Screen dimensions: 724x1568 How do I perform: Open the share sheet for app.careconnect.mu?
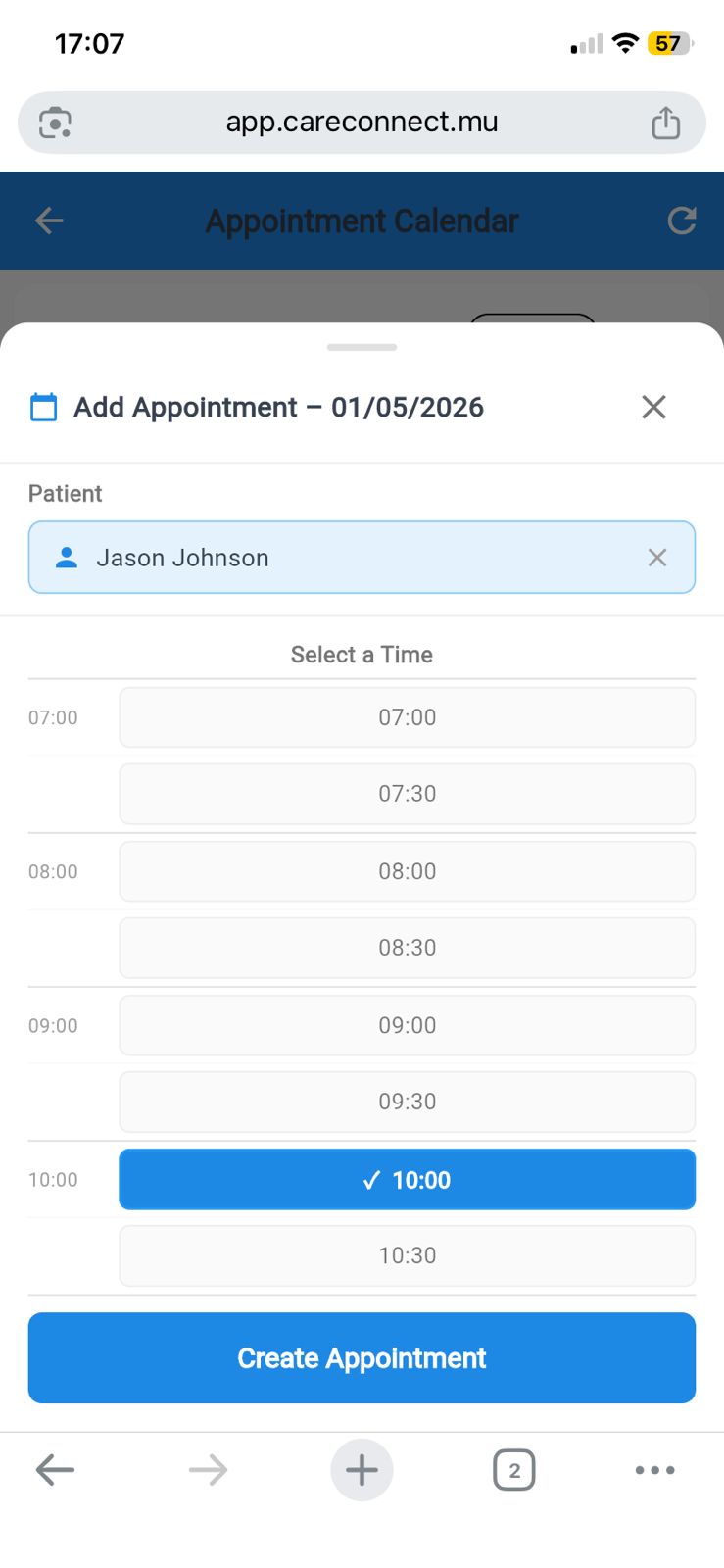pos(666,122)
